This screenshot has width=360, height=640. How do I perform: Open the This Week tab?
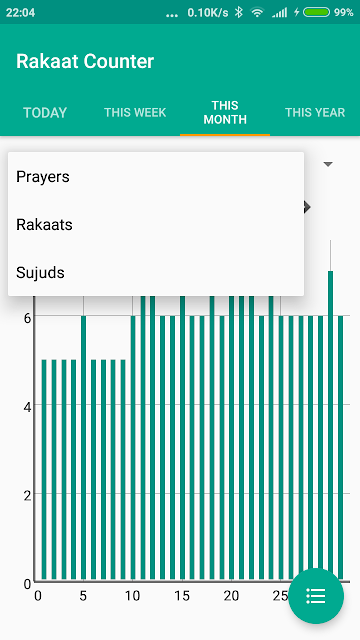[x=135, y=112]
